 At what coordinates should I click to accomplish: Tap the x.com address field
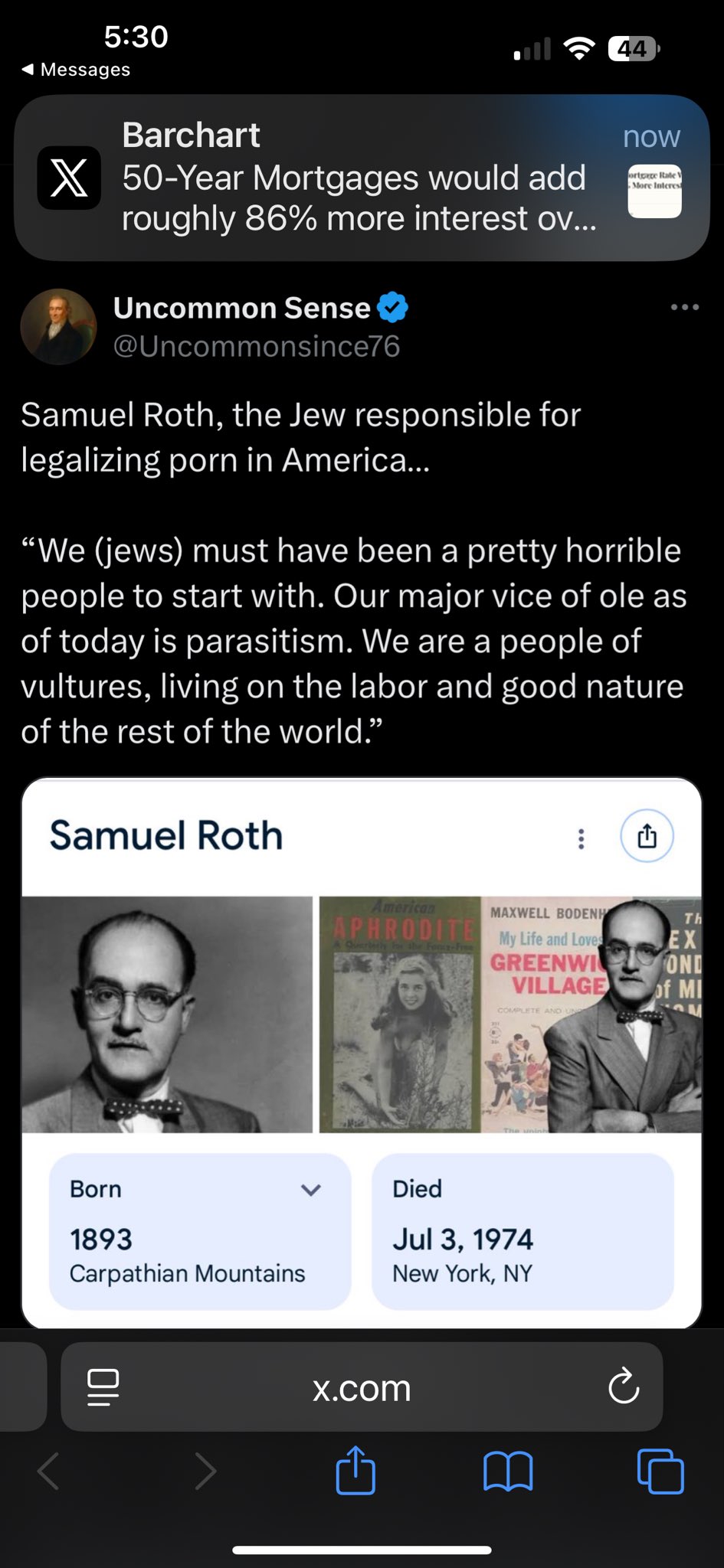tap(361, 1387)
